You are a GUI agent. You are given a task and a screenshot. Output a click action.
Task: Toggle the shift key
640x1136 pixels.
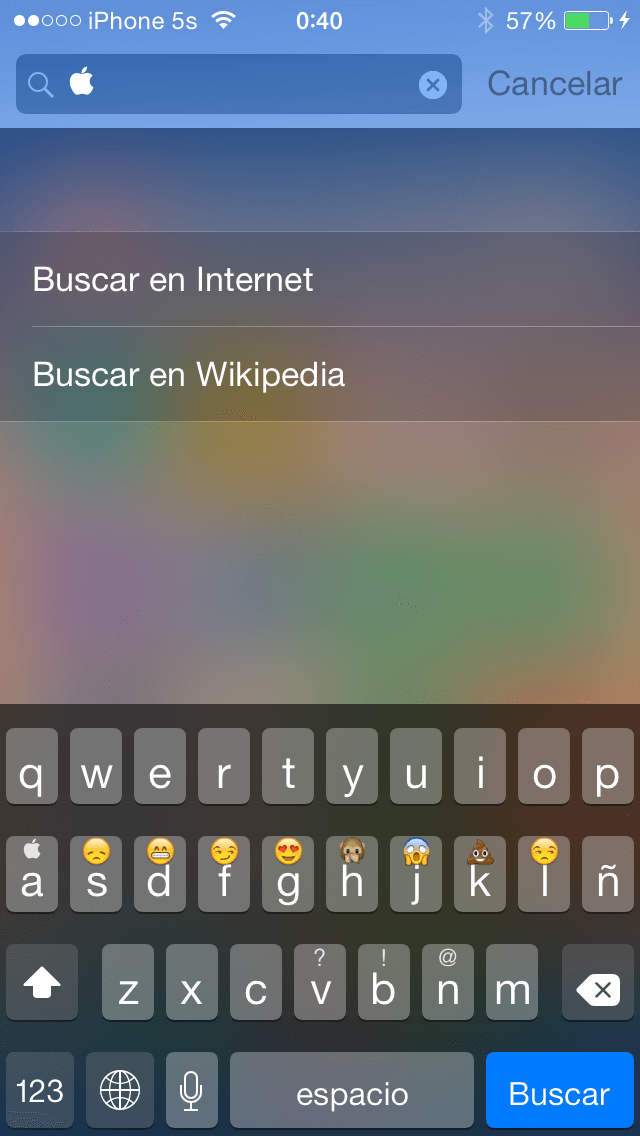tap(42, 984)
